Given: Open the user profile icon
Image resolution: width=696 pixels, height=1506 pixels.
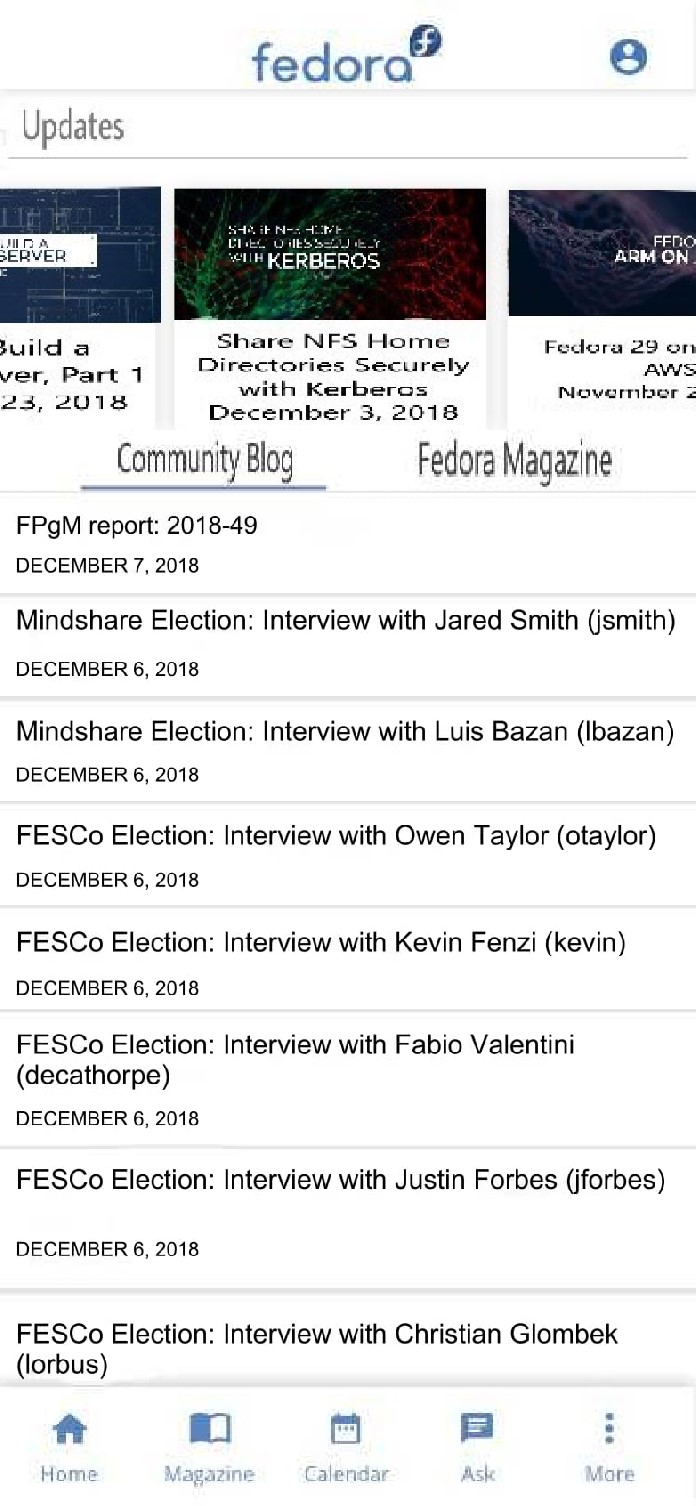Looking at the screenshot, I should click(628, 57).
